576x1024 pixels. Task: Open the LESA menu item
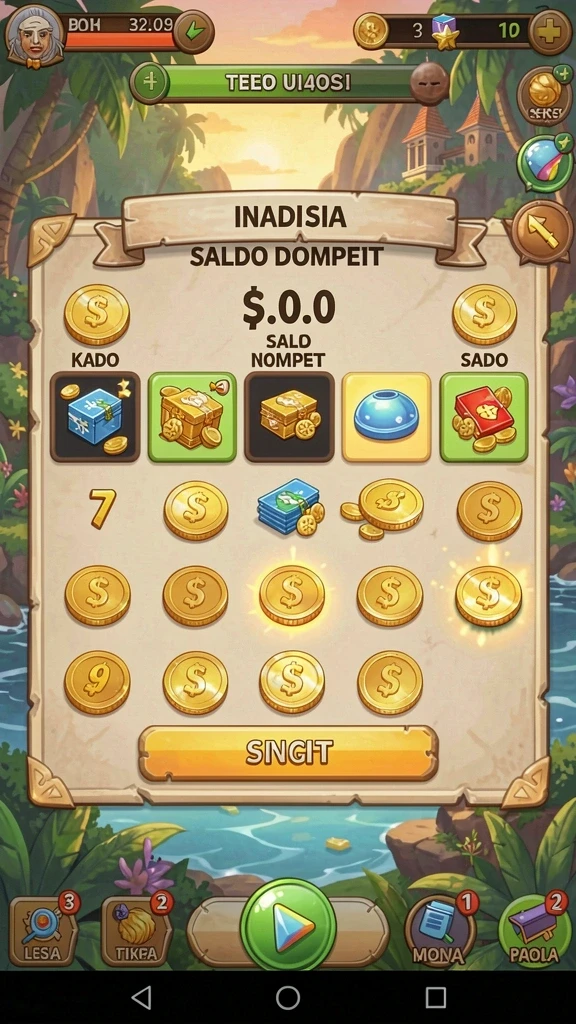pos(42,931)
